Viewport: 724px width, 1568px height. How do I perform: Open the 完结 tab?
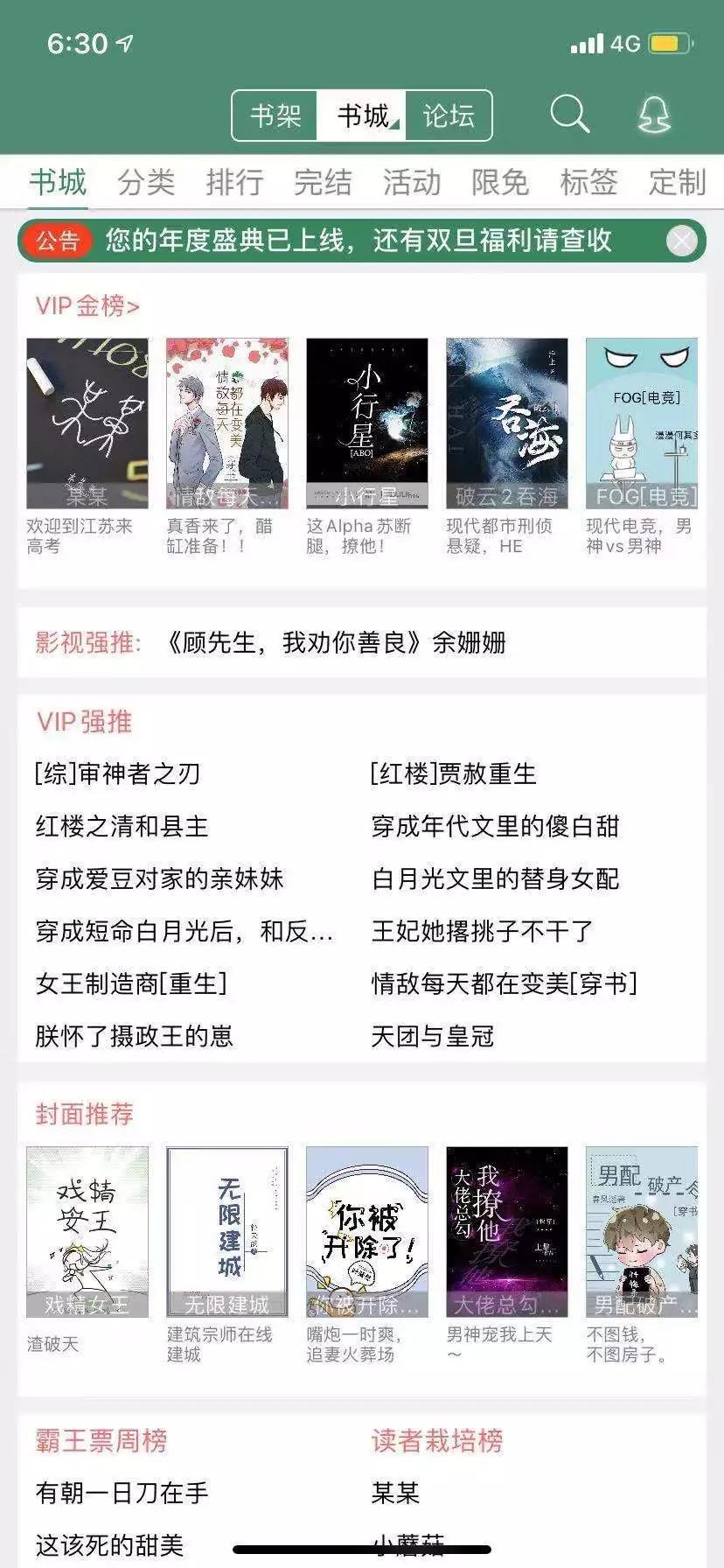[x=323, y=182]
